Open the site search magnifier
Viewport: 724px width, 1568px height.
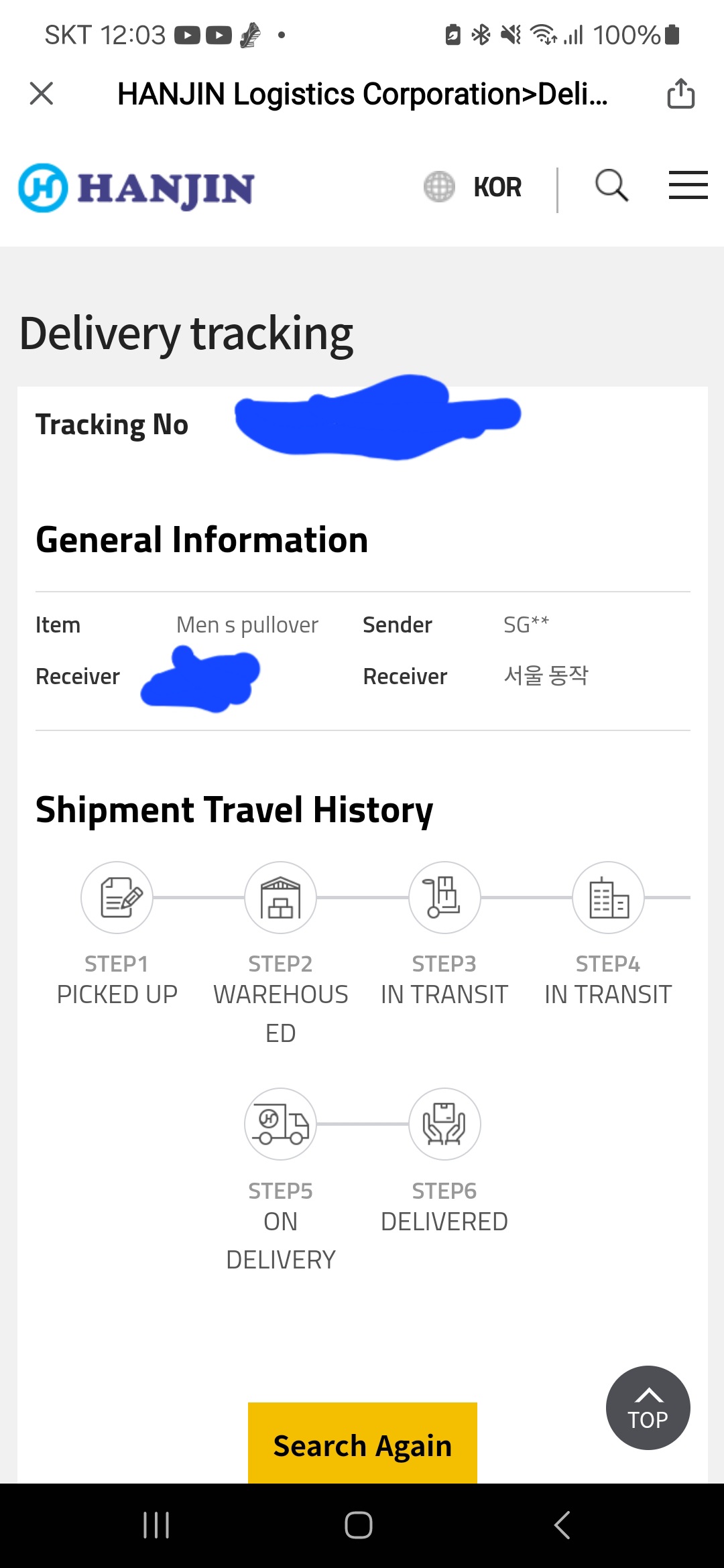tap(611, 186)
